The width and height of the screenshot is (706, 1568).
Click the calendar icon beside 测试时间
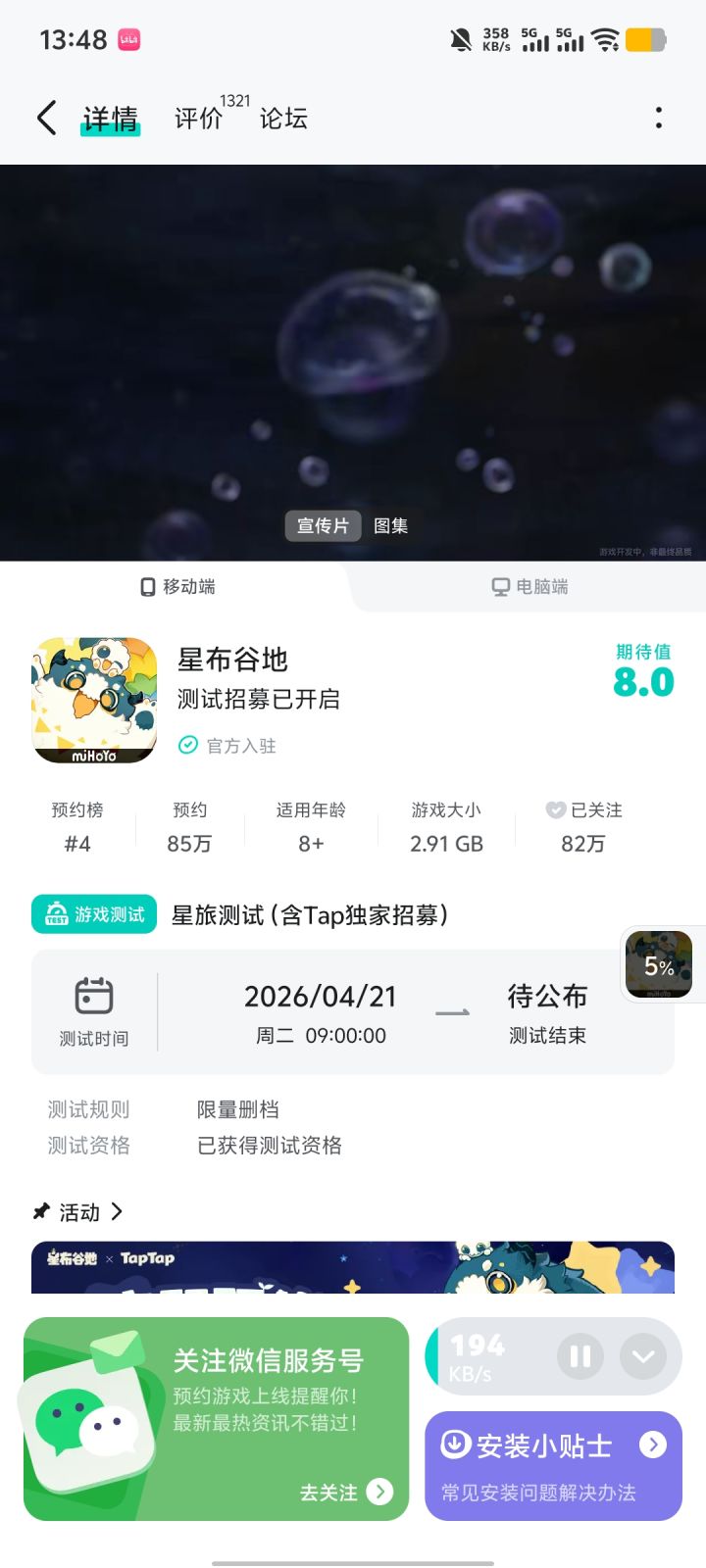[x=95, y=995]
